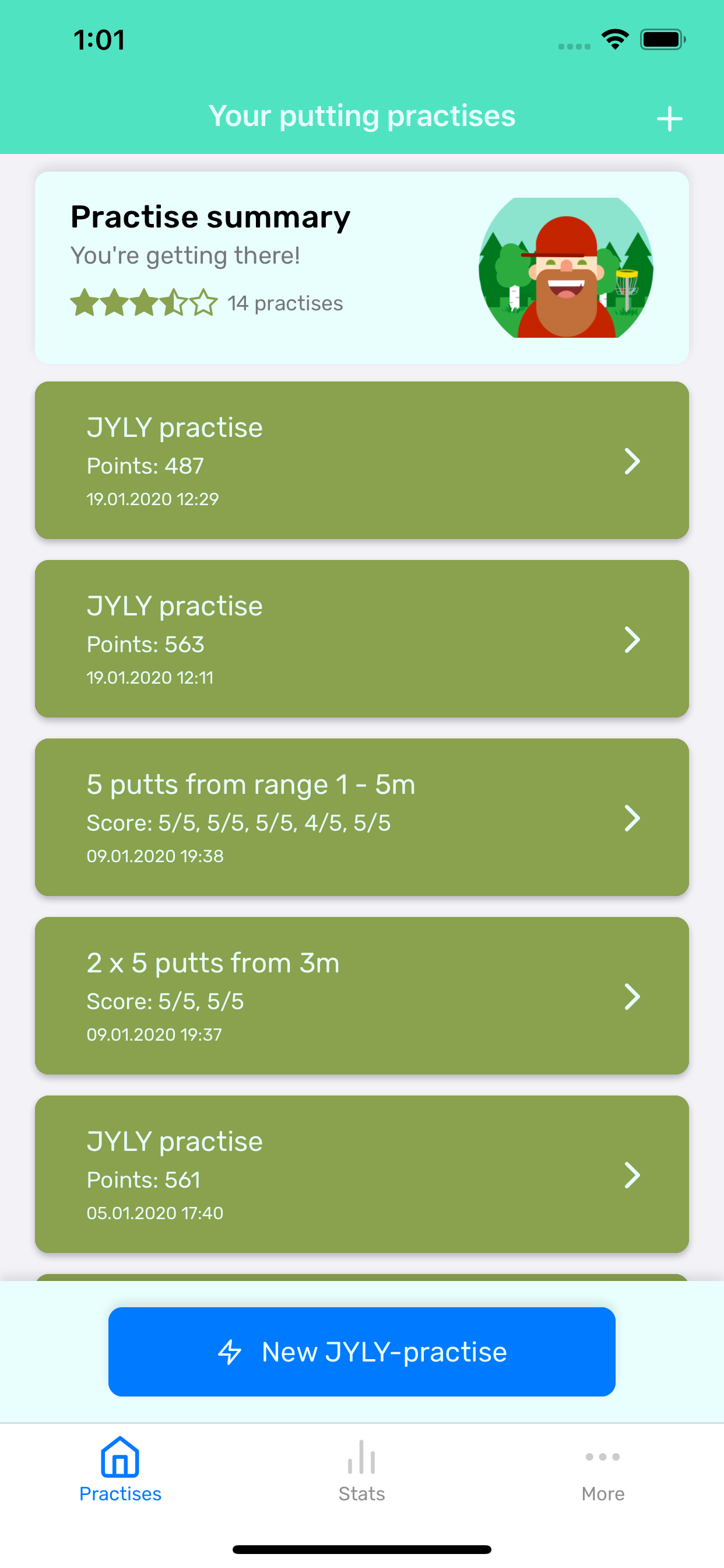Select the Practises tab
This screenshot has height=1568, width=724.
pos(121,1471)
